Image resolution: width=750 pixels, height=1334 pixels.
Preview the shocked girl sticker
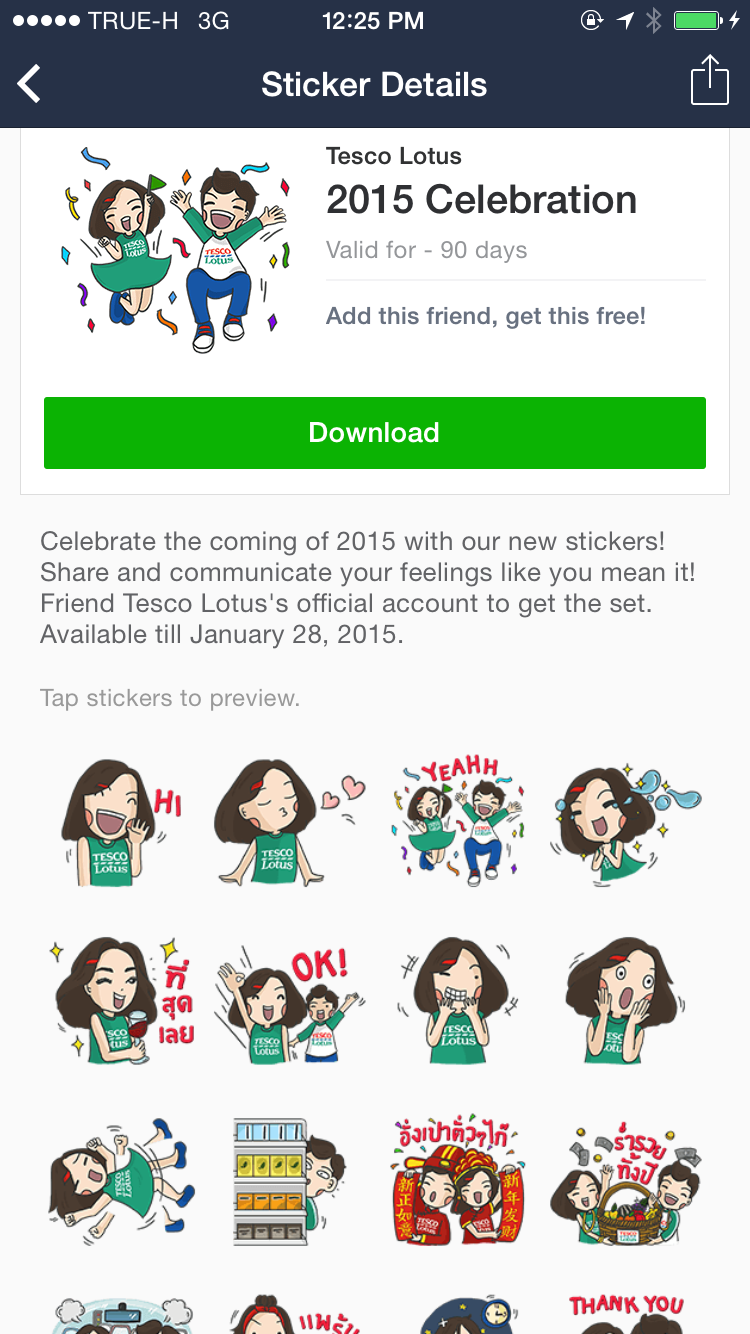pos(625,1002)
